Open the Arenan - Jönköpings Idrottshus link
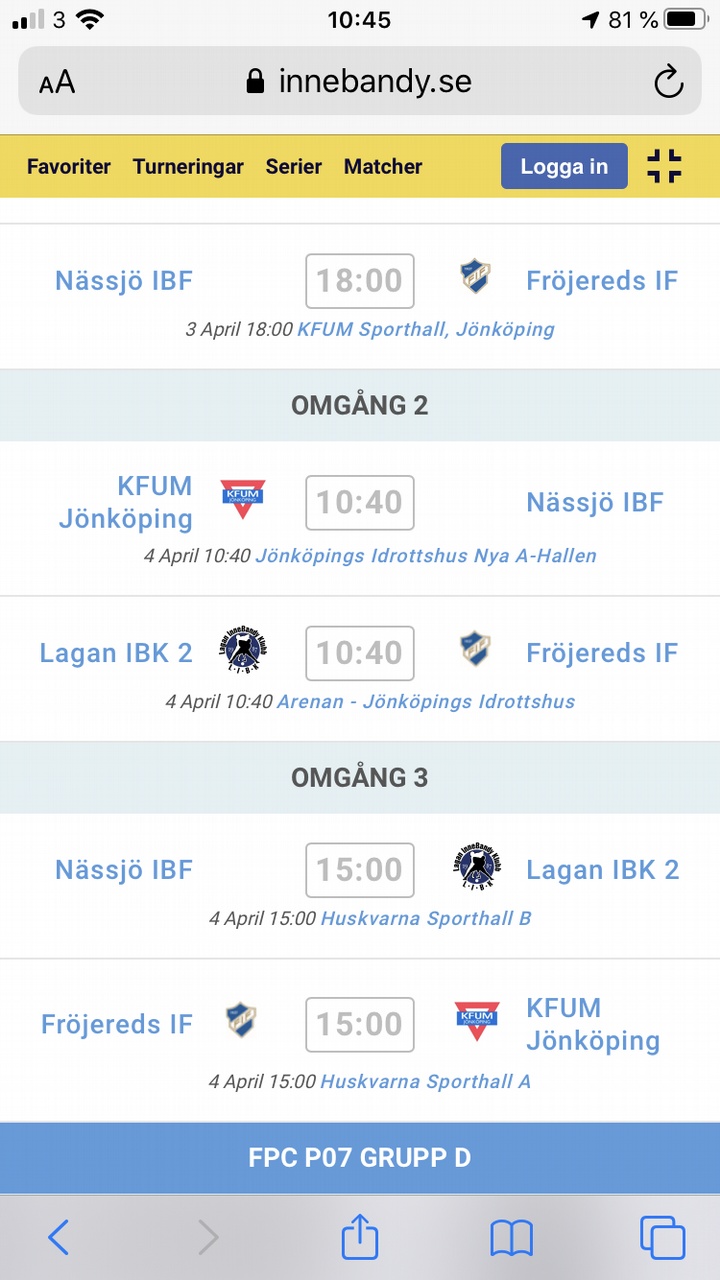The image size is (720, 1280). [x=425, y=702]
